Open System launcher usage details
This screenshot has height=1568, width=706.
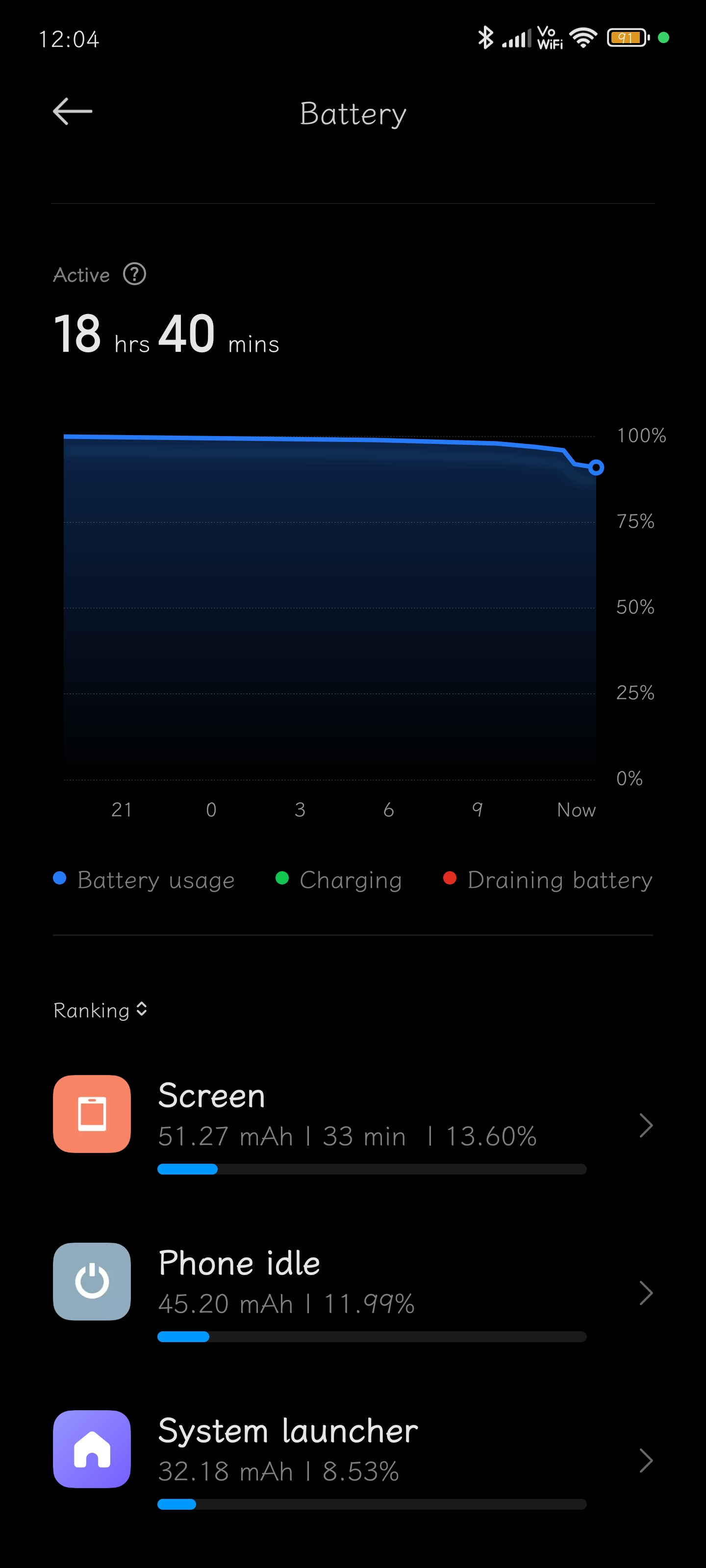point(353,1460)
